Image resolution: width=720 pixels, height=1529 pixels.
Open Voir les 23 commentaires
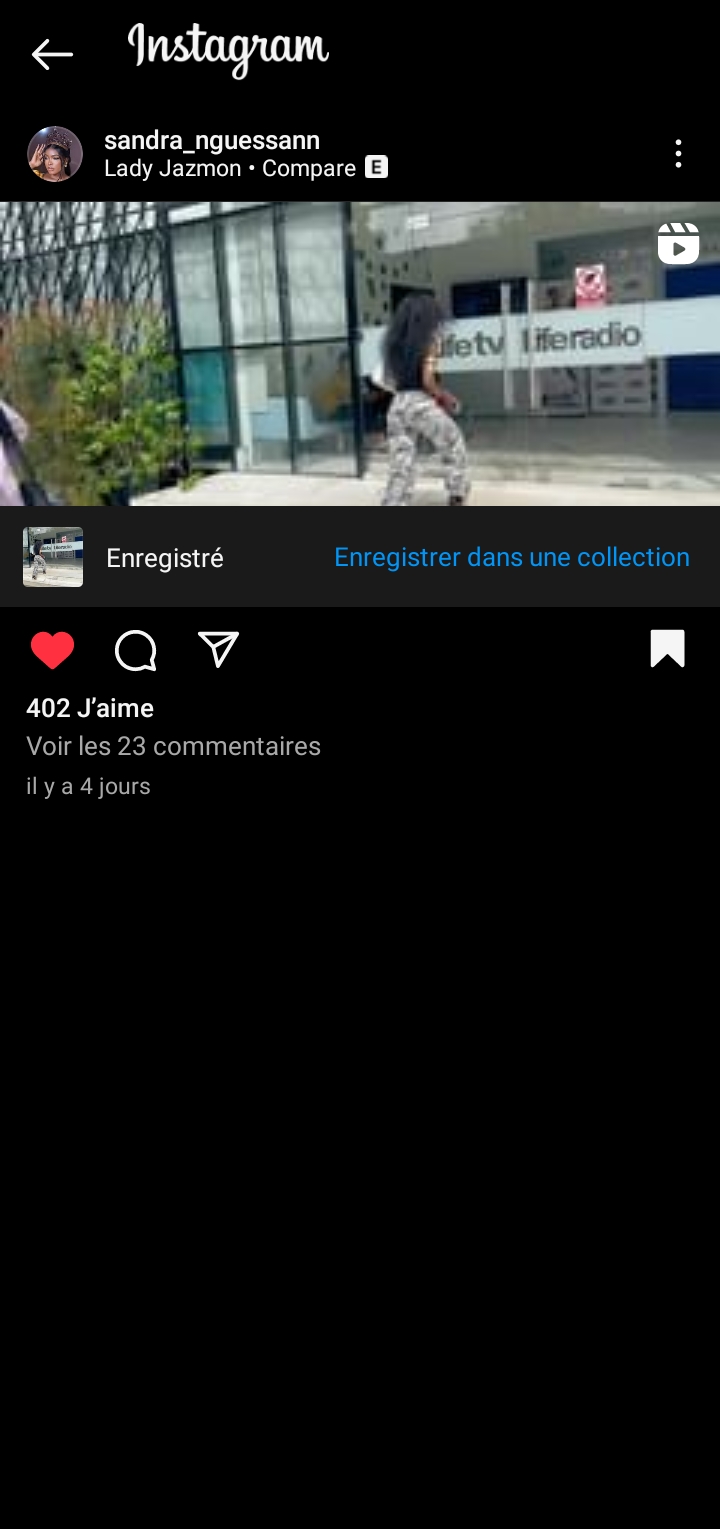pyautogui.click(x=173, y=746)
